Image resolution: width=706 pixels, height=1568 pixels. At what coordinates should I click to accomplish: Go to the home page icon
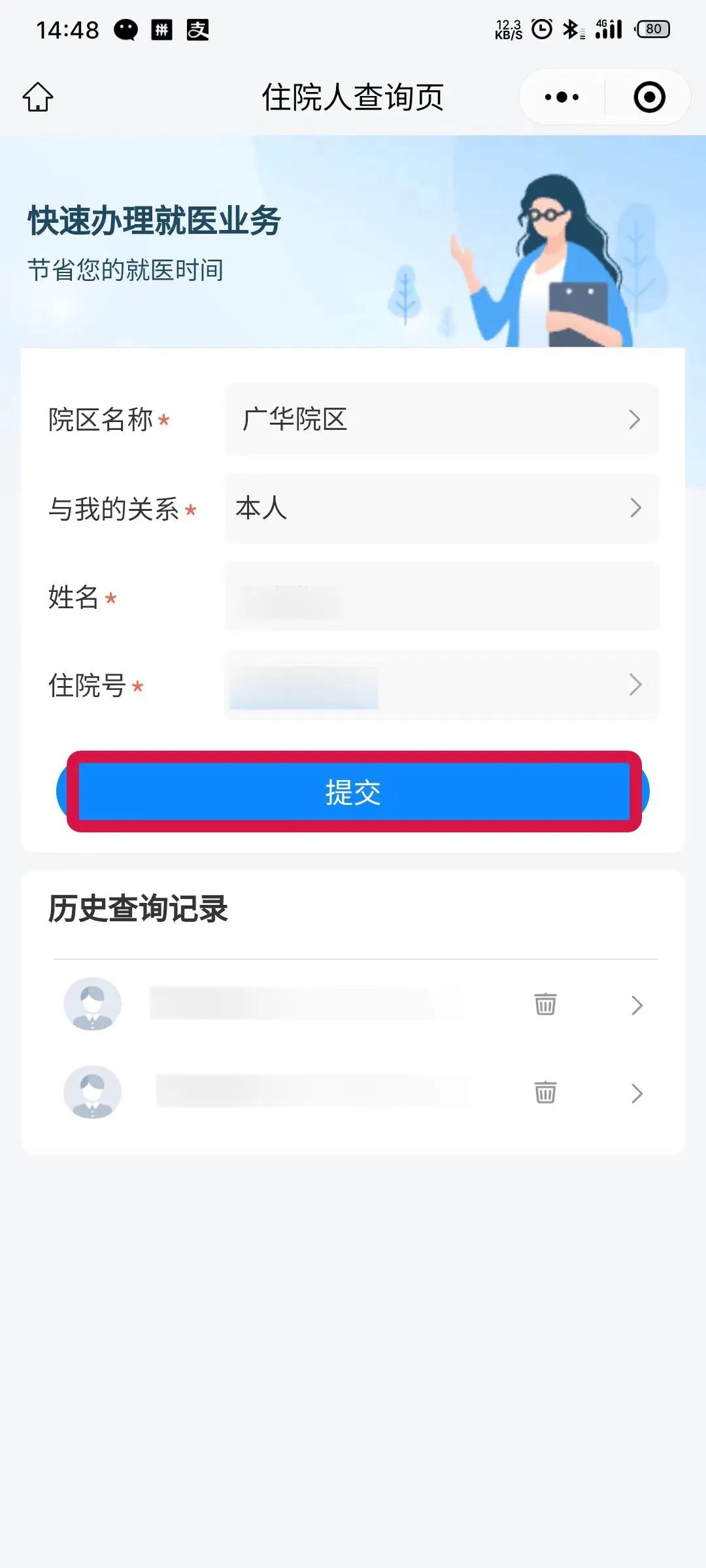coord(38,97)
